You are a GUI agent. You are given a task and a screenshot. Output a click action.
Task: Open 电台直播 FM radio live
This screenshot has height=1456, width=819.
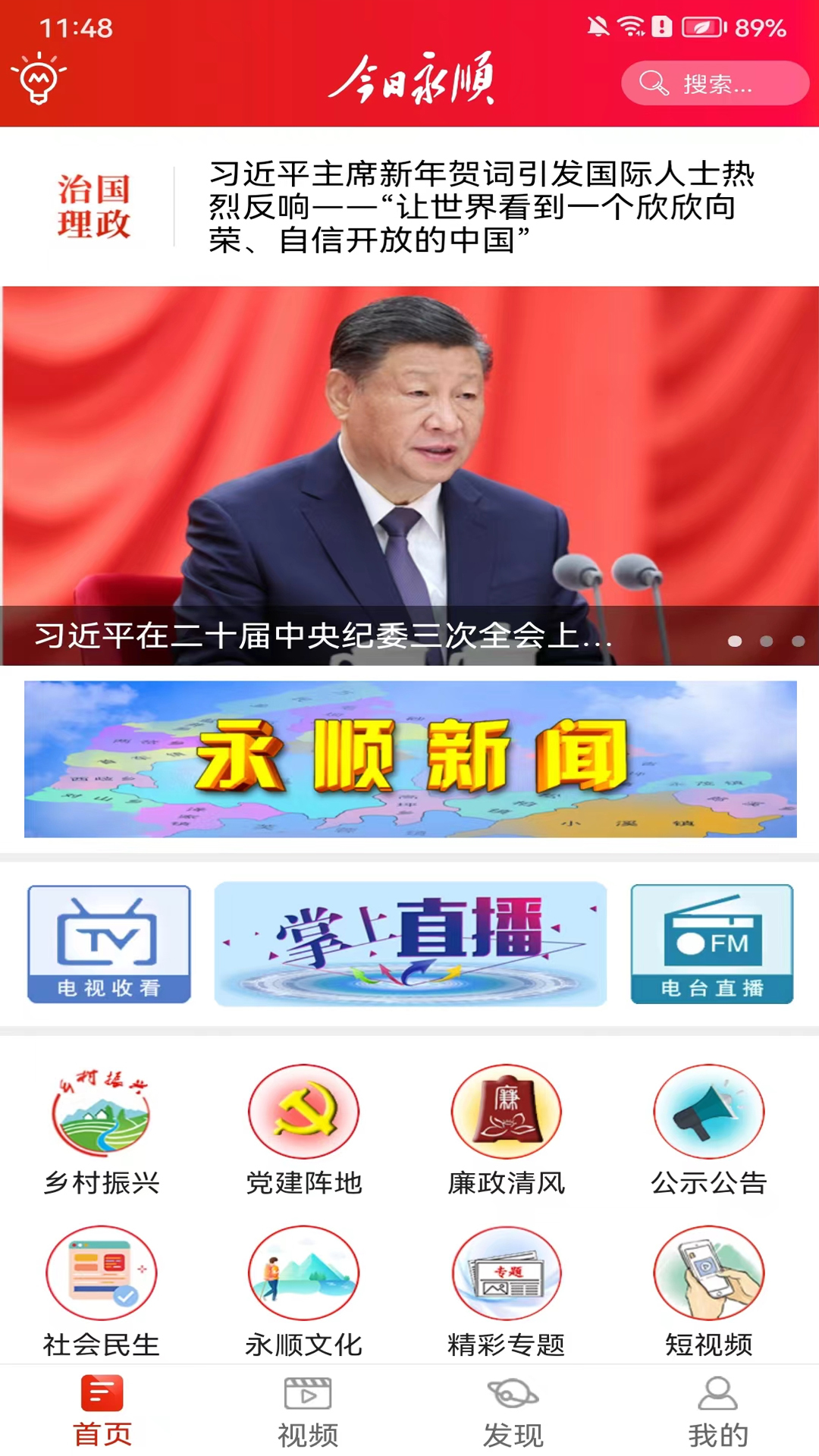(711, 944)
